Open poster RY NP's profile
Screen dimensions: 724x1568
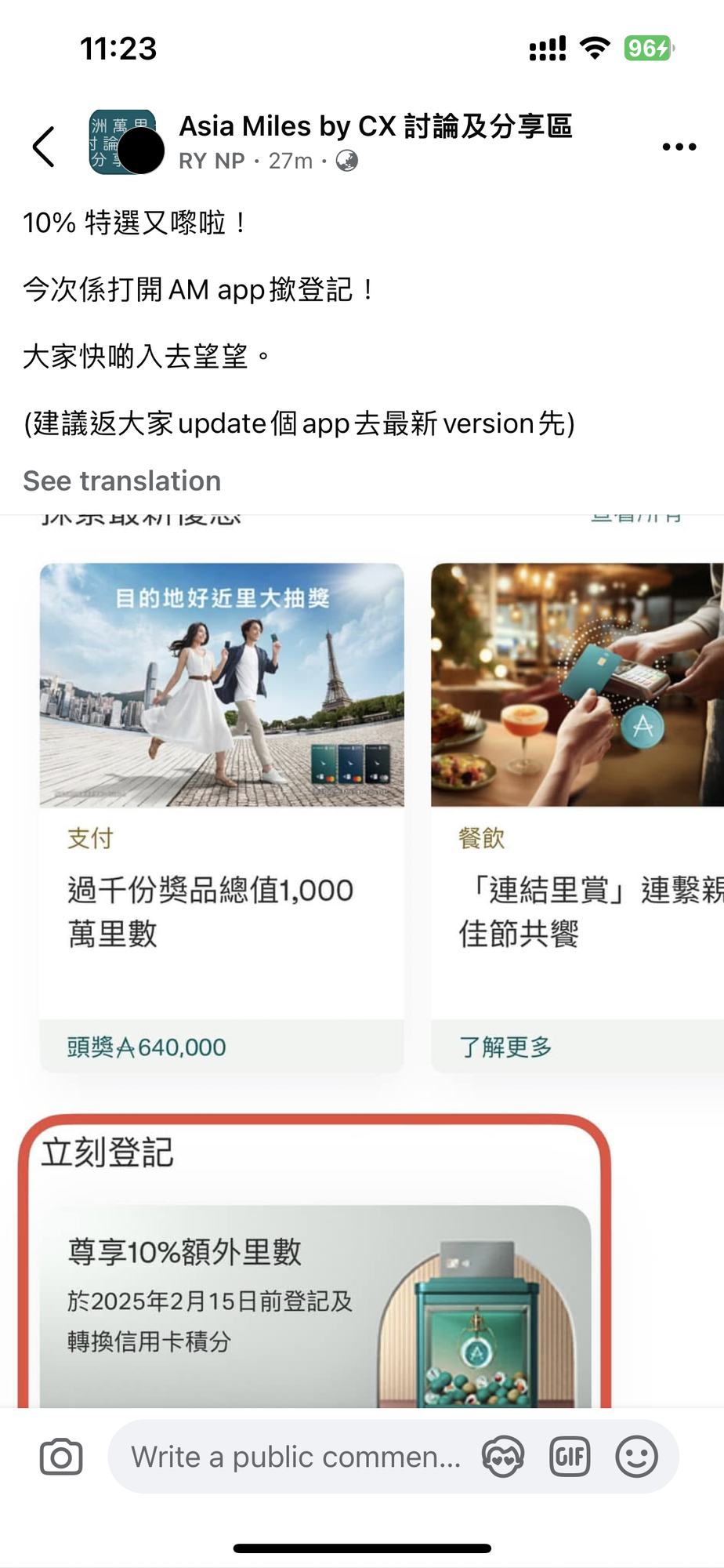(212, 161)
